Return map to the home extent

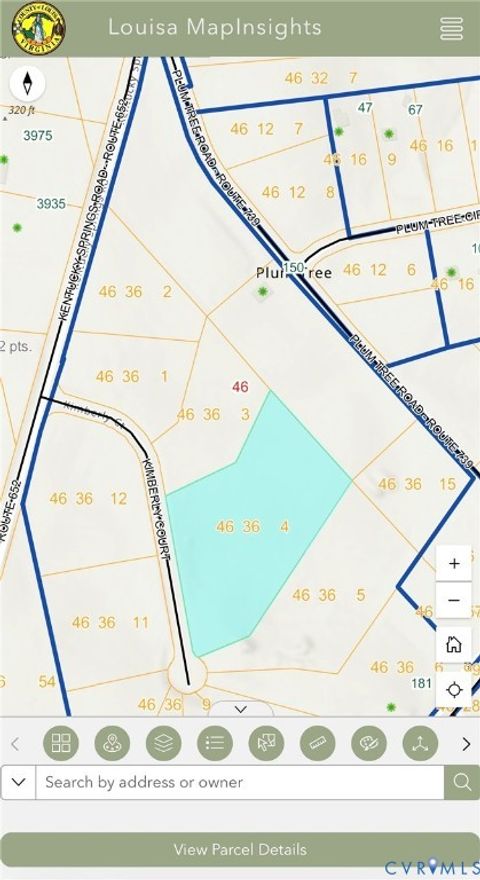tap(454, 644)
